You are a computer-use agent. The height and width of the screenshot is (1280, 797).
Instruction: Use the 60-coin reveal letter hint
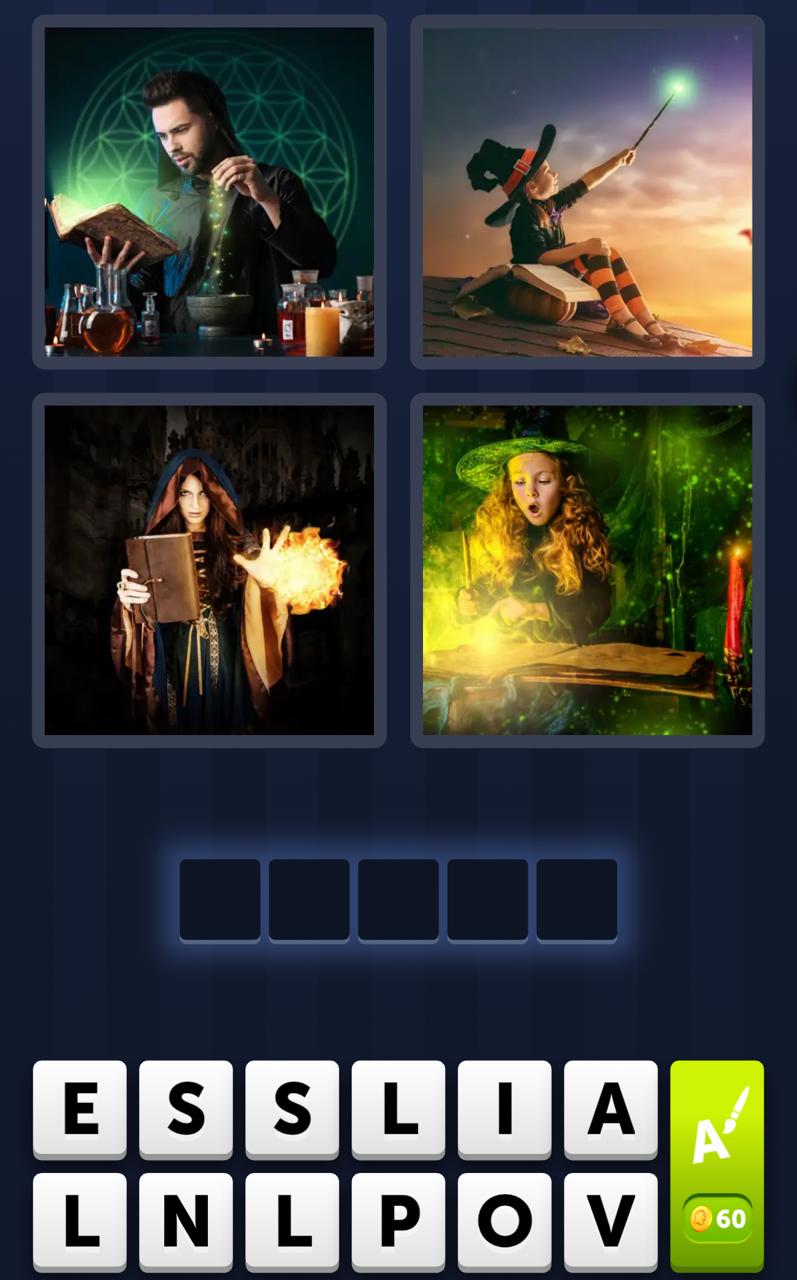716,1165
